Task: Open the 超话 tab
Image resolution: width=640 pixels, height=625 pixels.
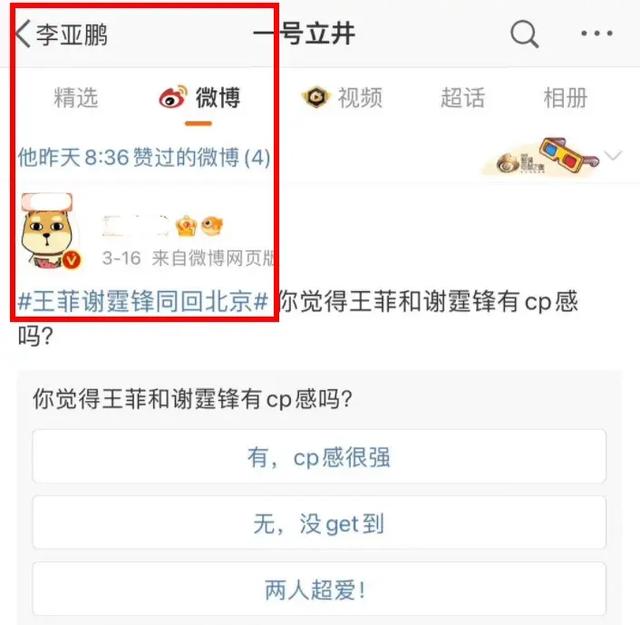Action: [x=463, y=98]
